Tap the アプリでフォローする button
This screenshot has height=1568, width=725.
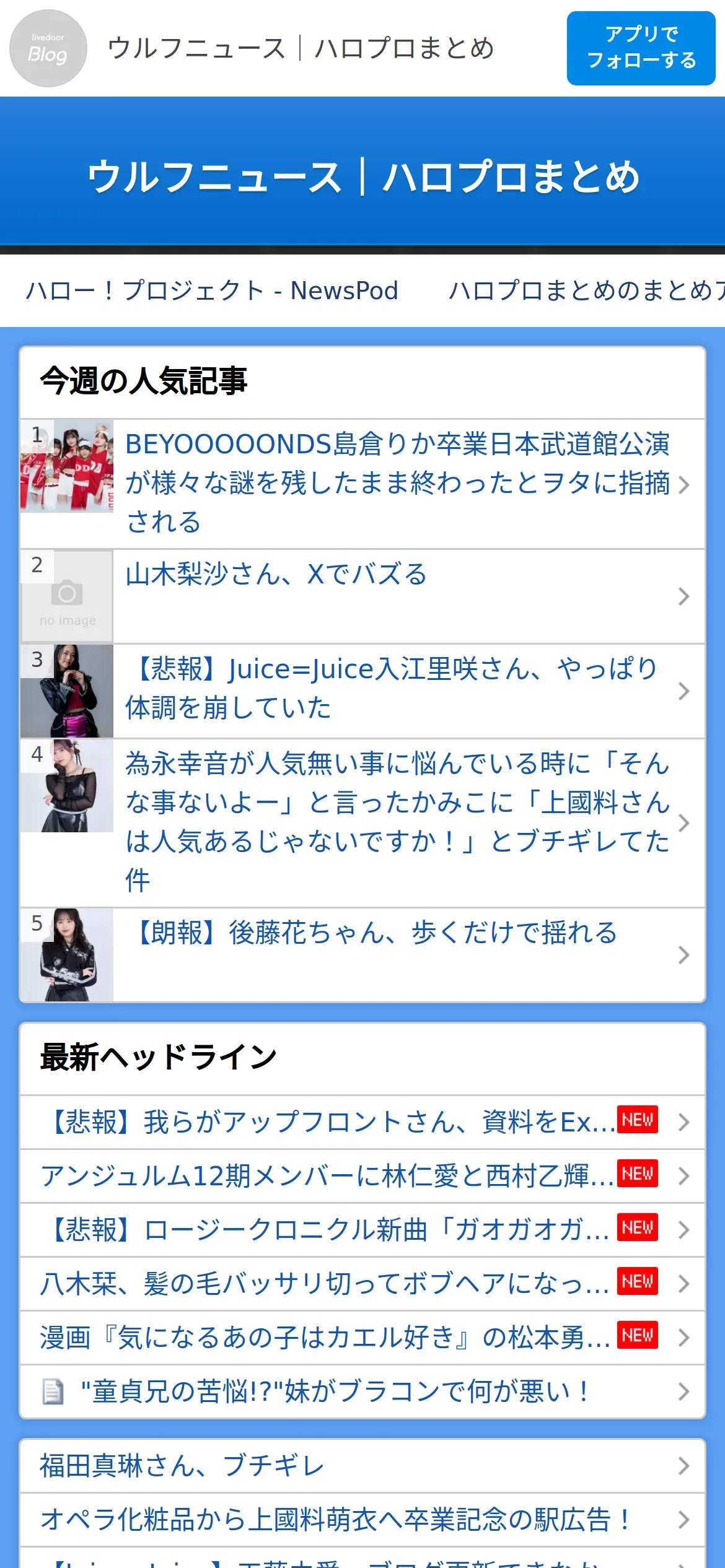click(641, 48)
